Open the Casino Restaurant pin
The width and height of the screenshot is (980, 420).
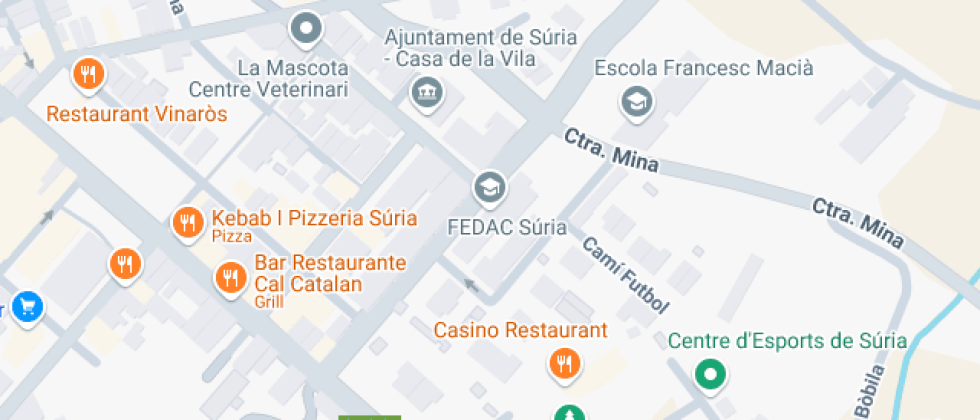point(564,363)
